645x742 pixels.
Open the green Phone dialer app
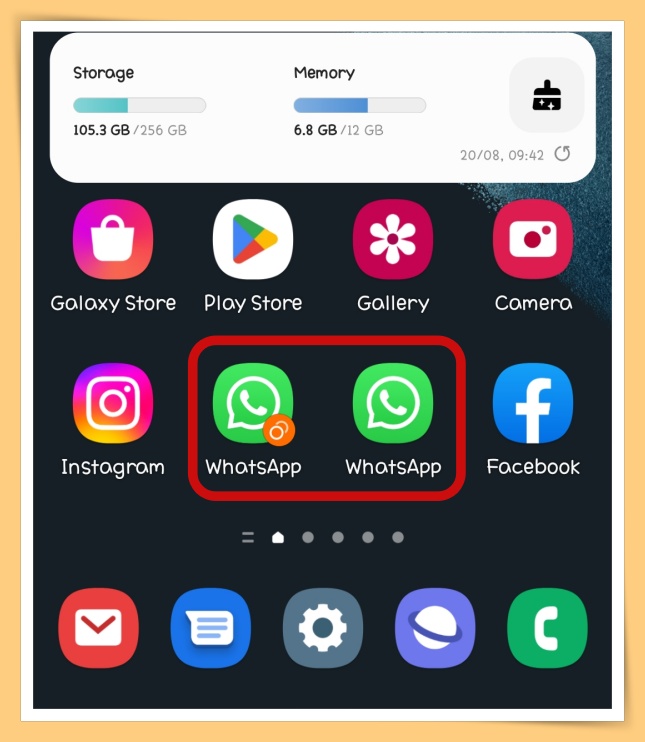coord(546,628)
